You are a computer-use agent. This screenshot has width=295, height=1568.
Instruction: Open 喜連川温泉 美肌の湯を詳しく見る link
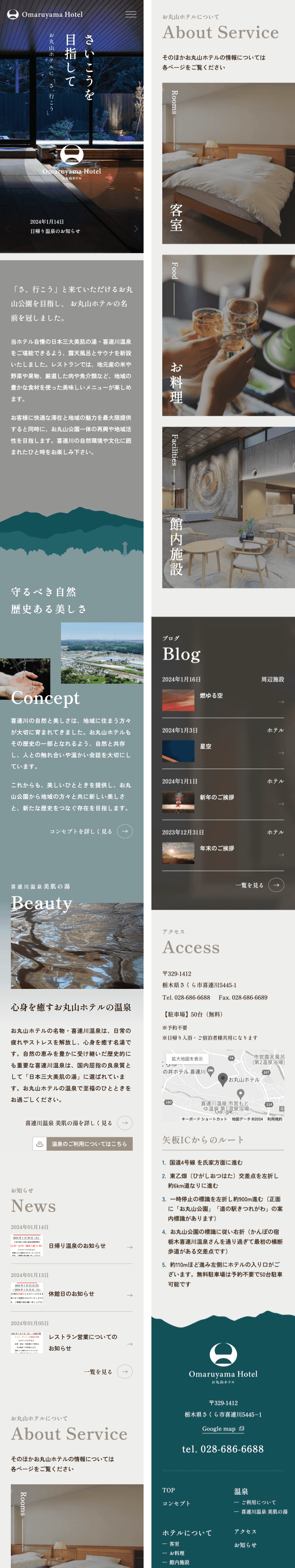pyautogui.click(x=79, y=1122)
